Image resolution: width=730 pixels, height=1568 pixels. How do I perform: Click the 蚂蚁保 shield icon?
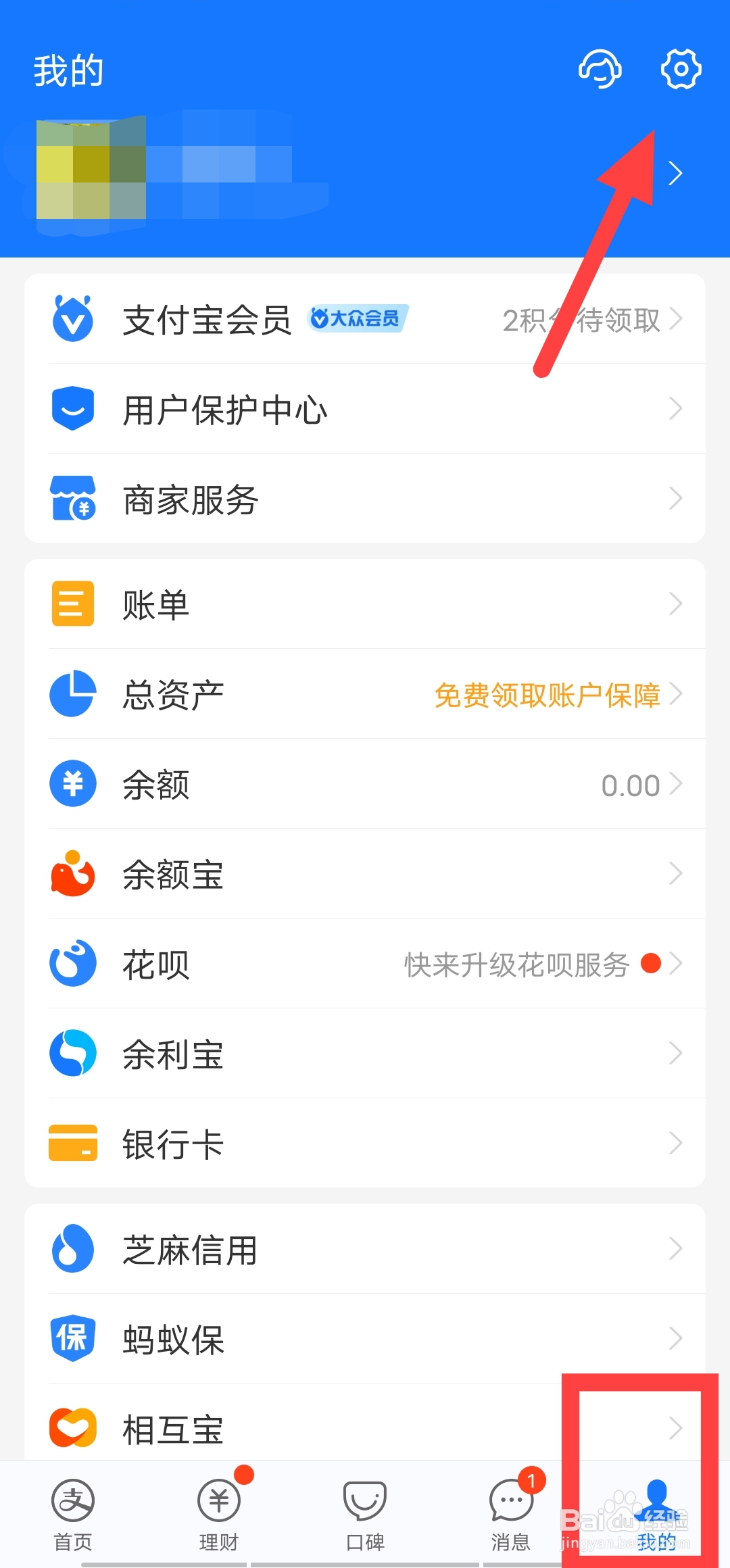(x=72, y=1339)
